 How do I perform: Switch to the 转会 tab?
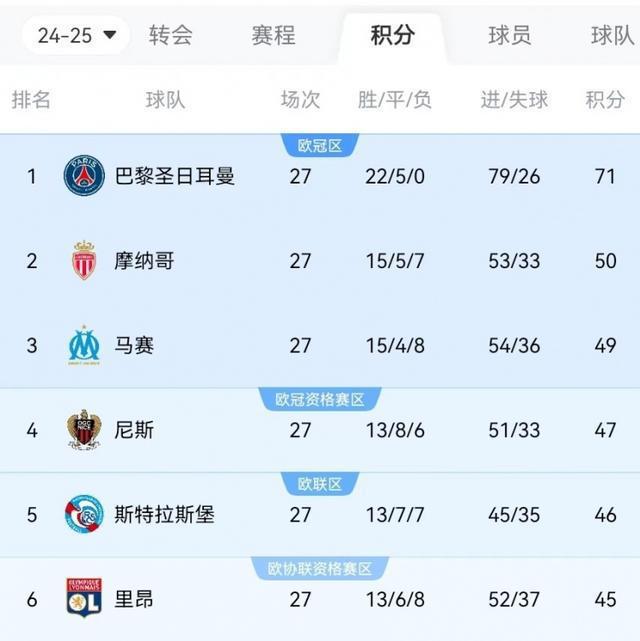tap(170, 36)
